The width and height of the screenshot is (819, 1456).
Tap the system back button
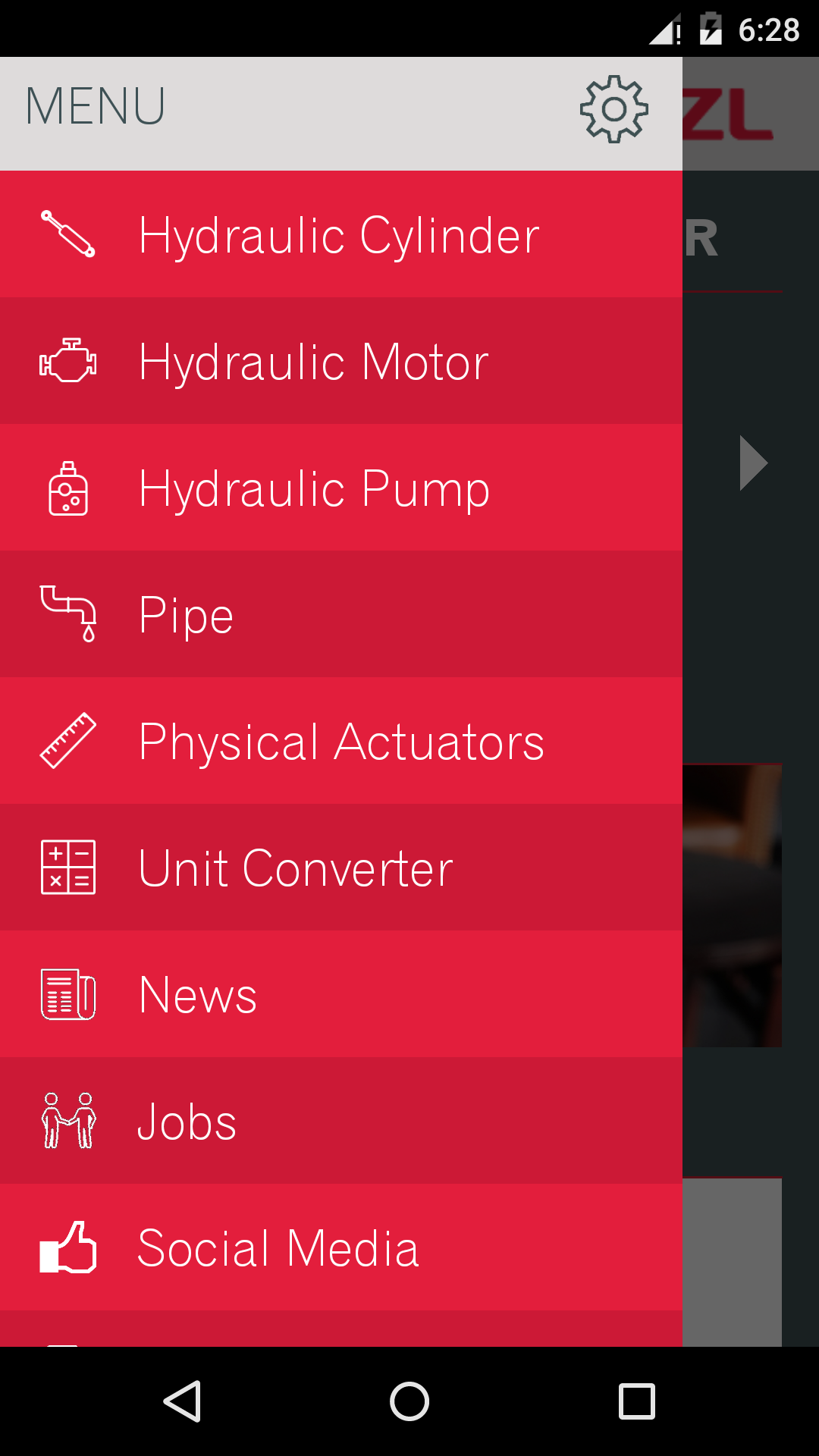pos(182,1401)
